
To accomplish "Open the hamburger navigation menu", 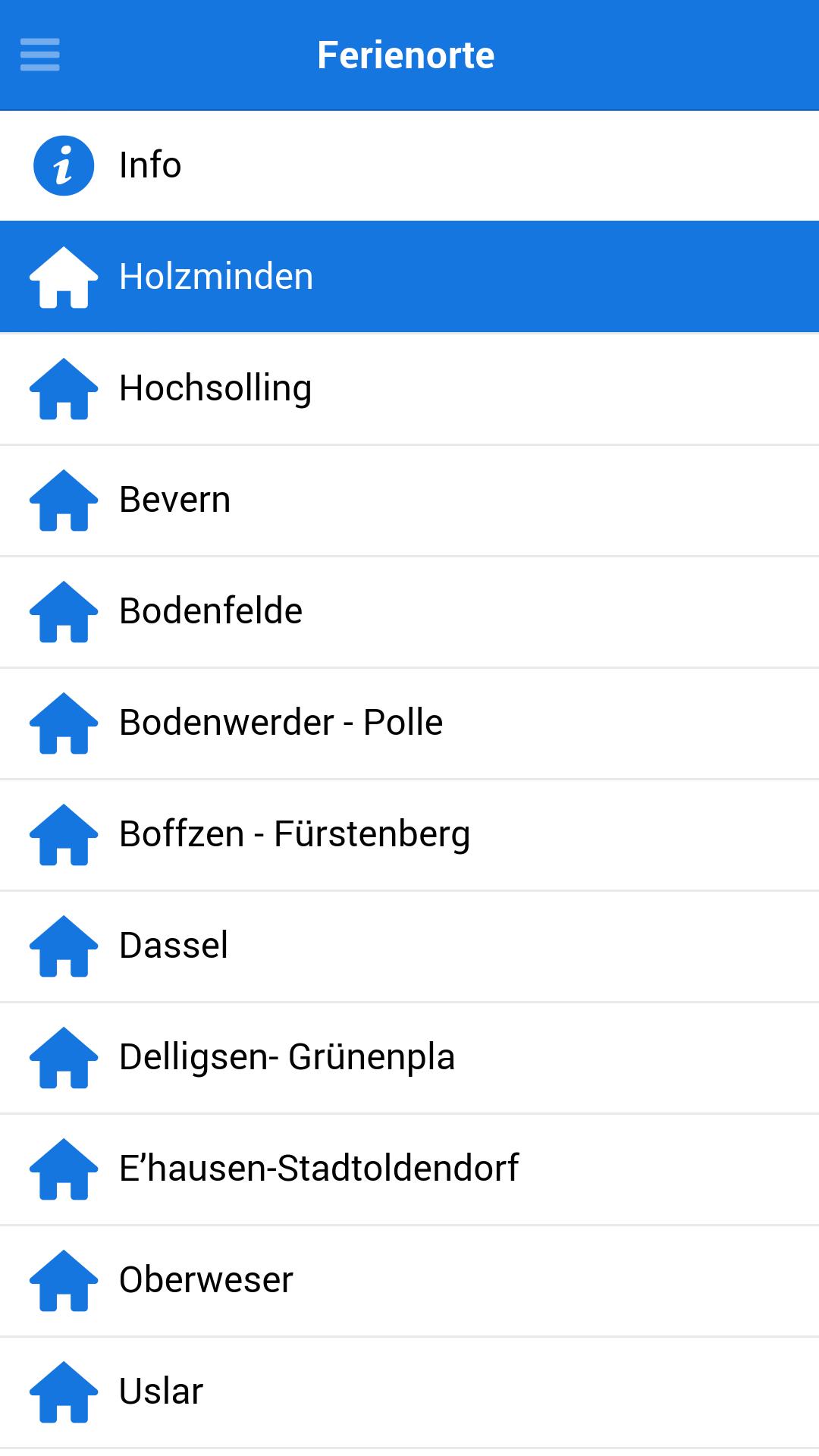I will coord(40,55).
